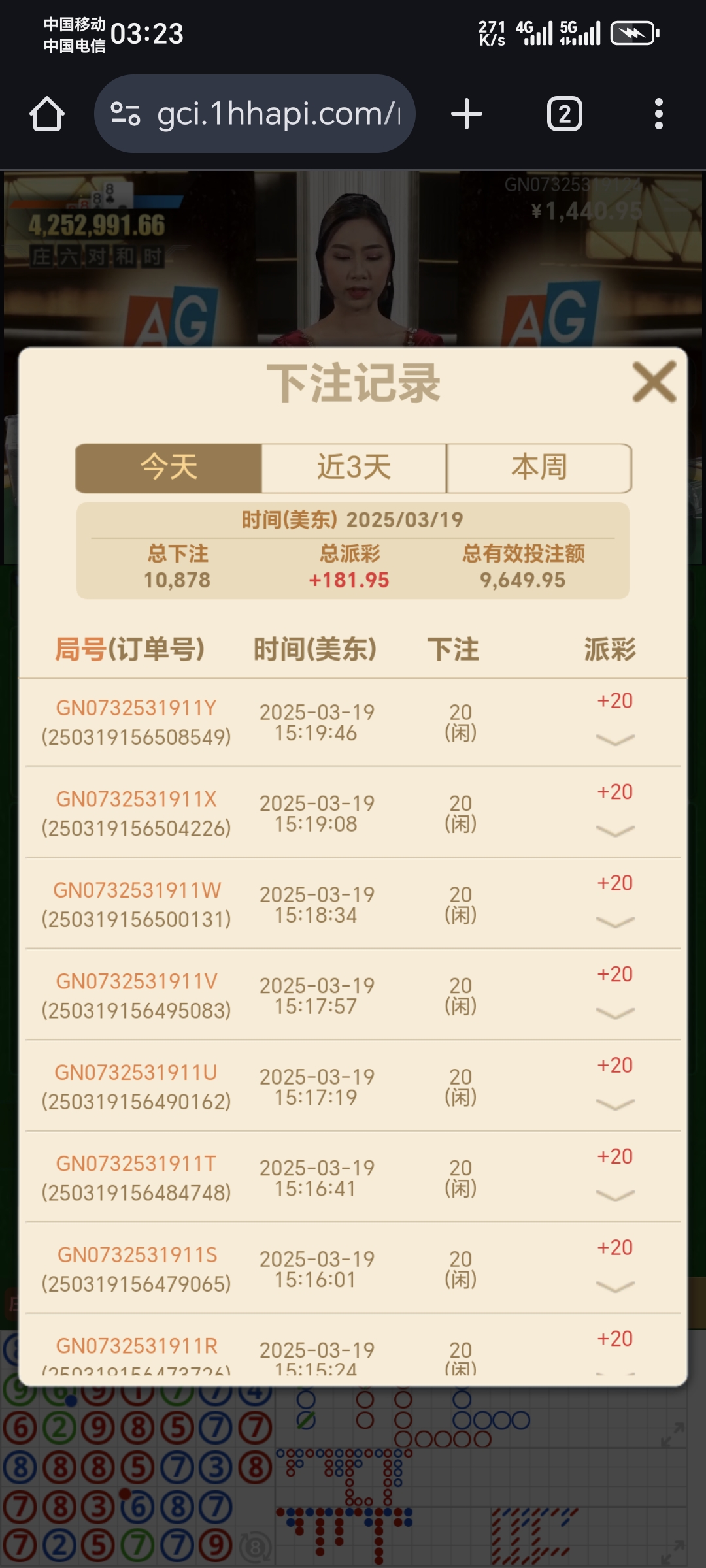
Task: Switch to the 近3天 tab
Action: click(353, 468)
